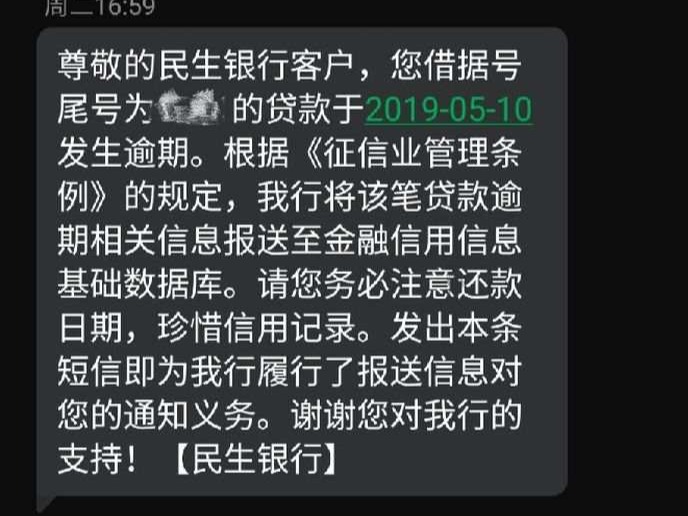Open the underlined date link 2019-05-10
688x516 pixels.
pos(448,109)
